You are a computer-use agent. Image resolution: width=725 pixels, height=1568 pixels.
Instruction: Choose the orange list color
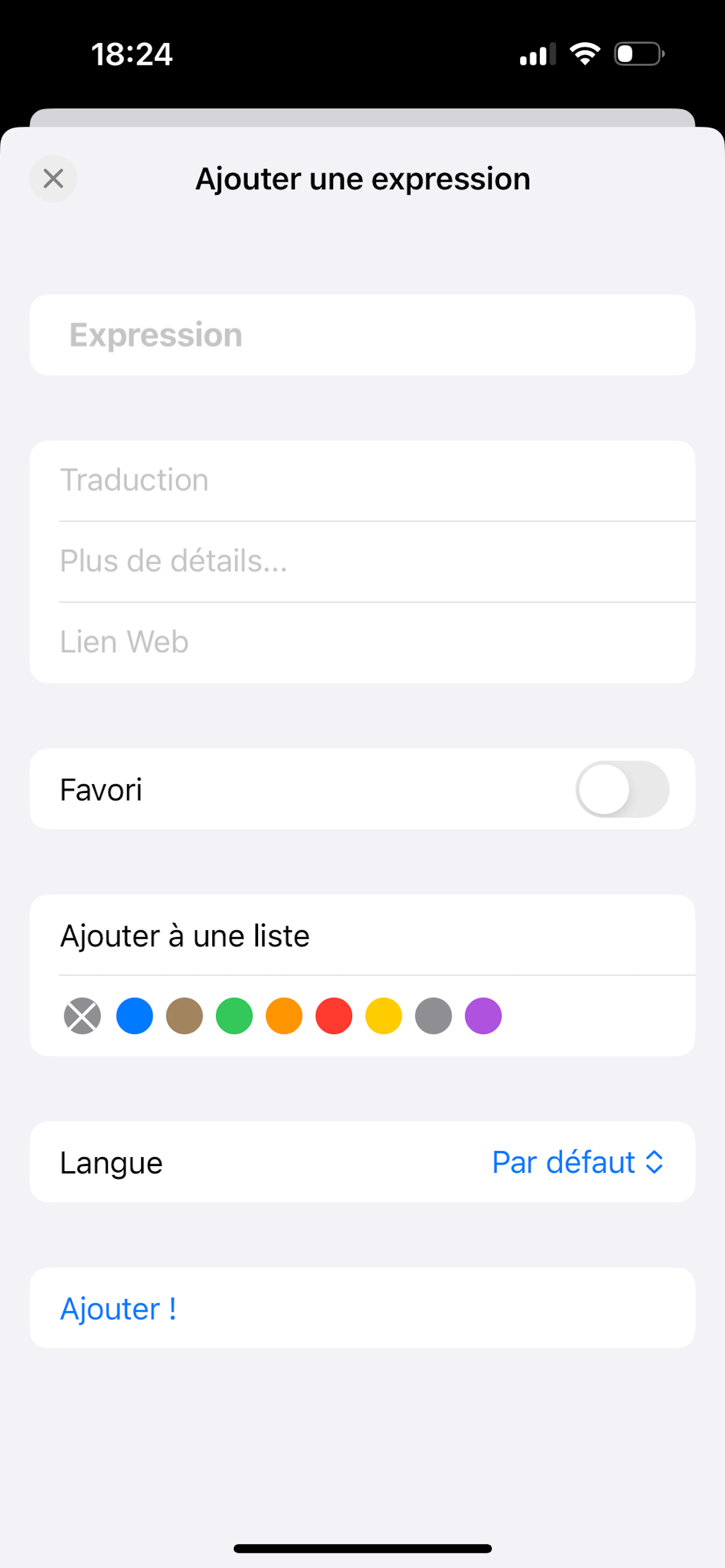tap(284, 1016)
